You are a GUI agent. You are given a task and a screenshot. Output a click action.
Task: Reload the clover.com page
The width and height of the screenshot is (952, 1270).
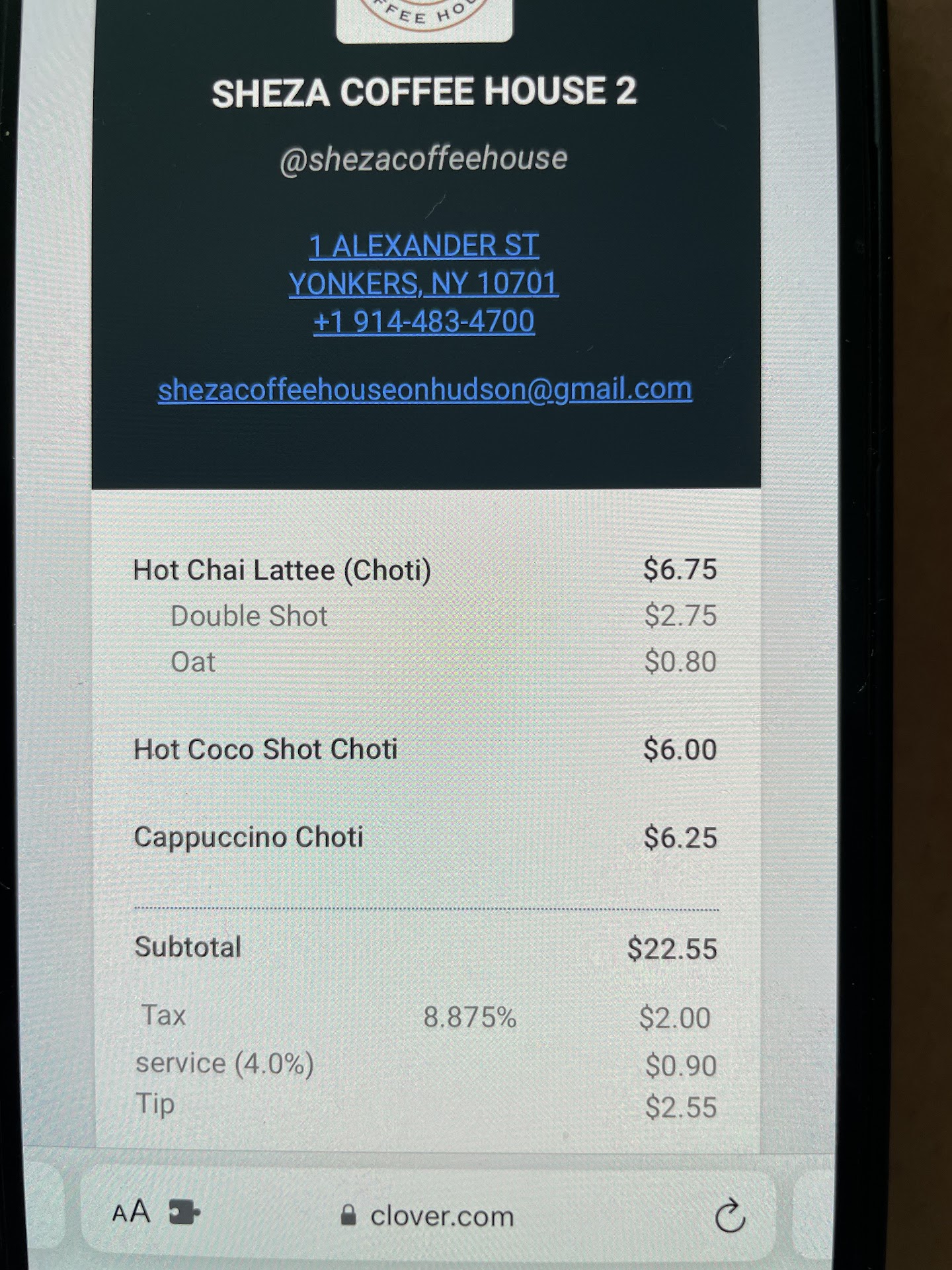click(x=730, y=1215)
